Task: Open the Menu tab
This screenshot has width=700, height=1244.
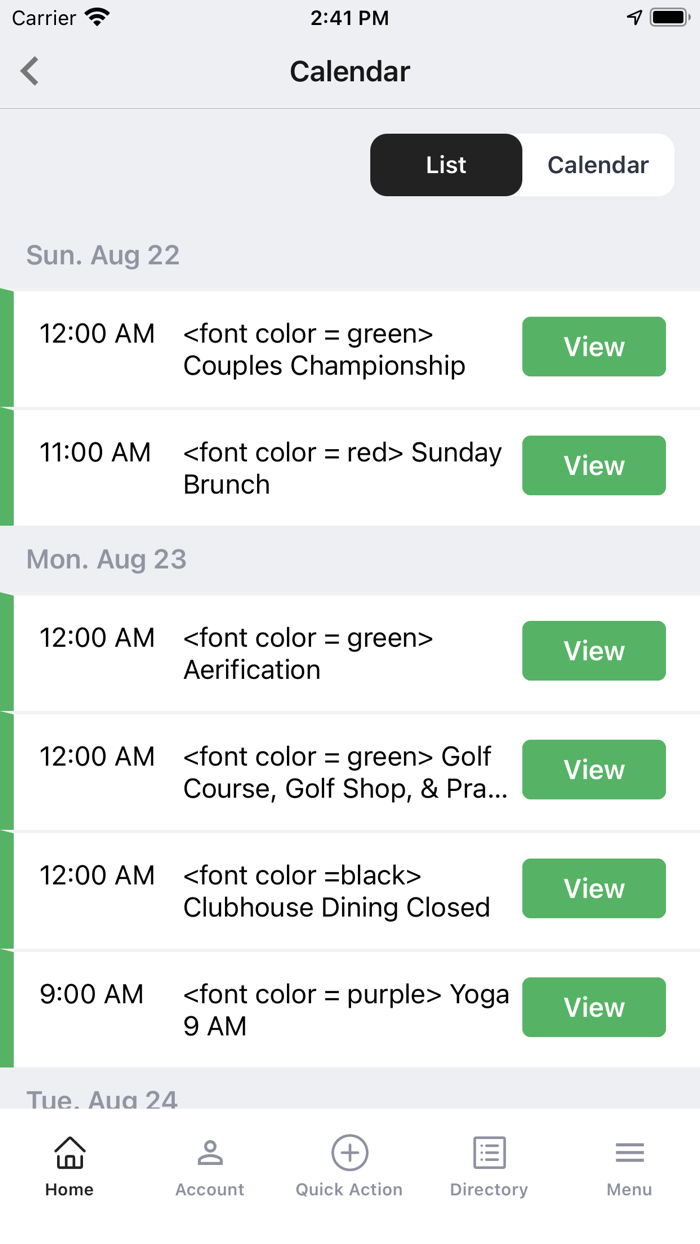Action: 629,1166
